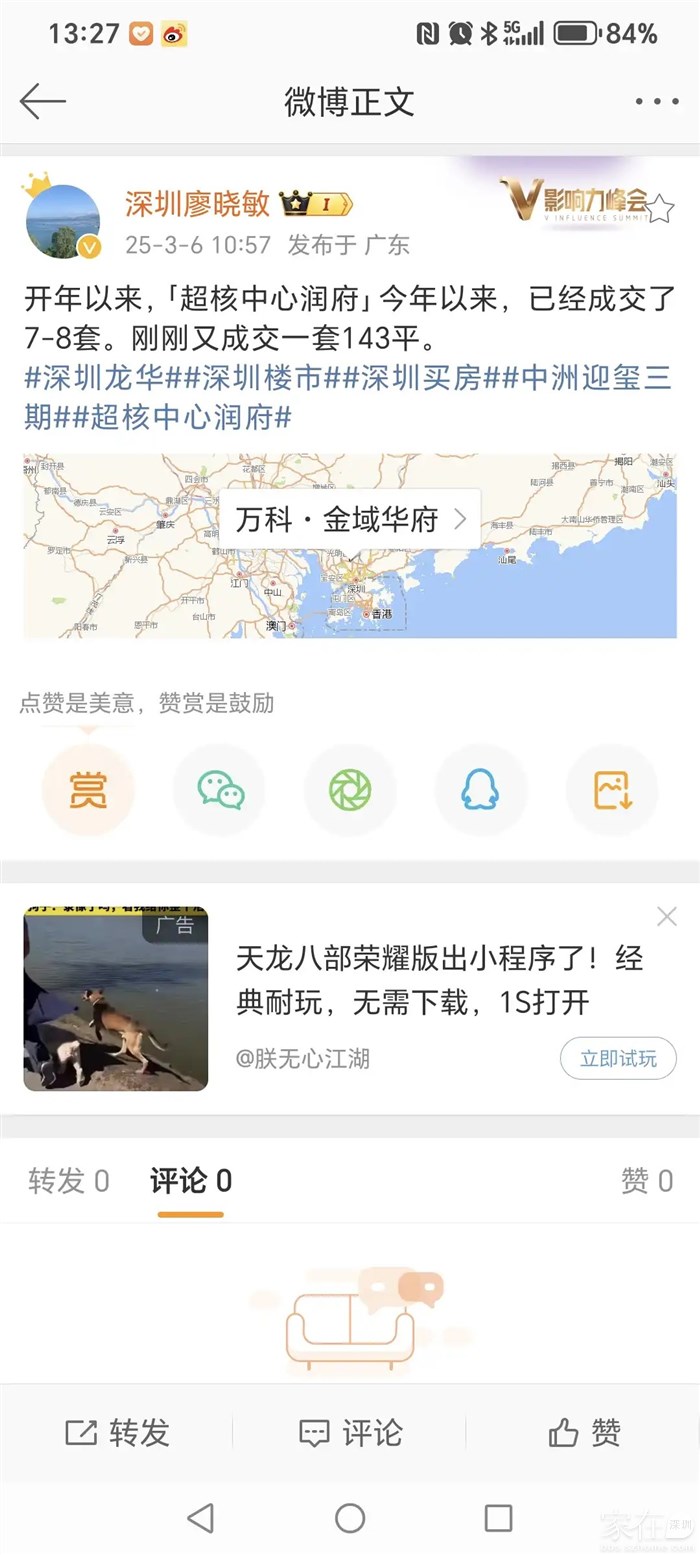Open the three-dot overflow menu

tap(656, 101)
